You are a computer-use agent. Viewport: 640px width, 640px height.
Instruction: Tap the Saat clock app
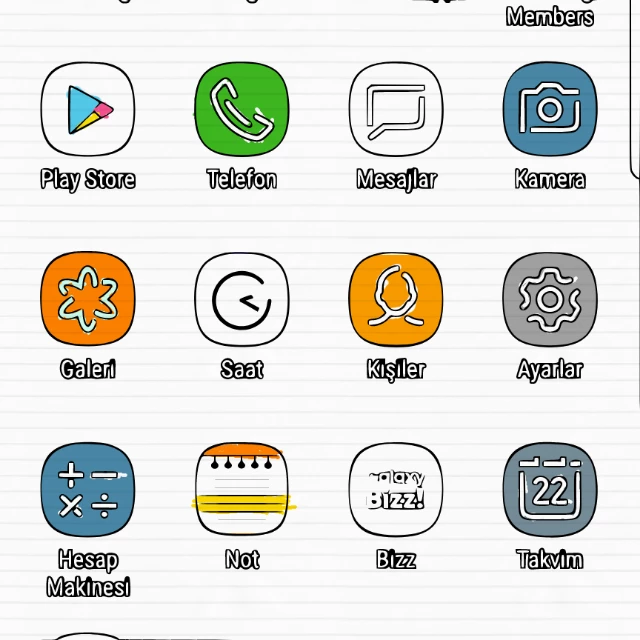[242, 299]
